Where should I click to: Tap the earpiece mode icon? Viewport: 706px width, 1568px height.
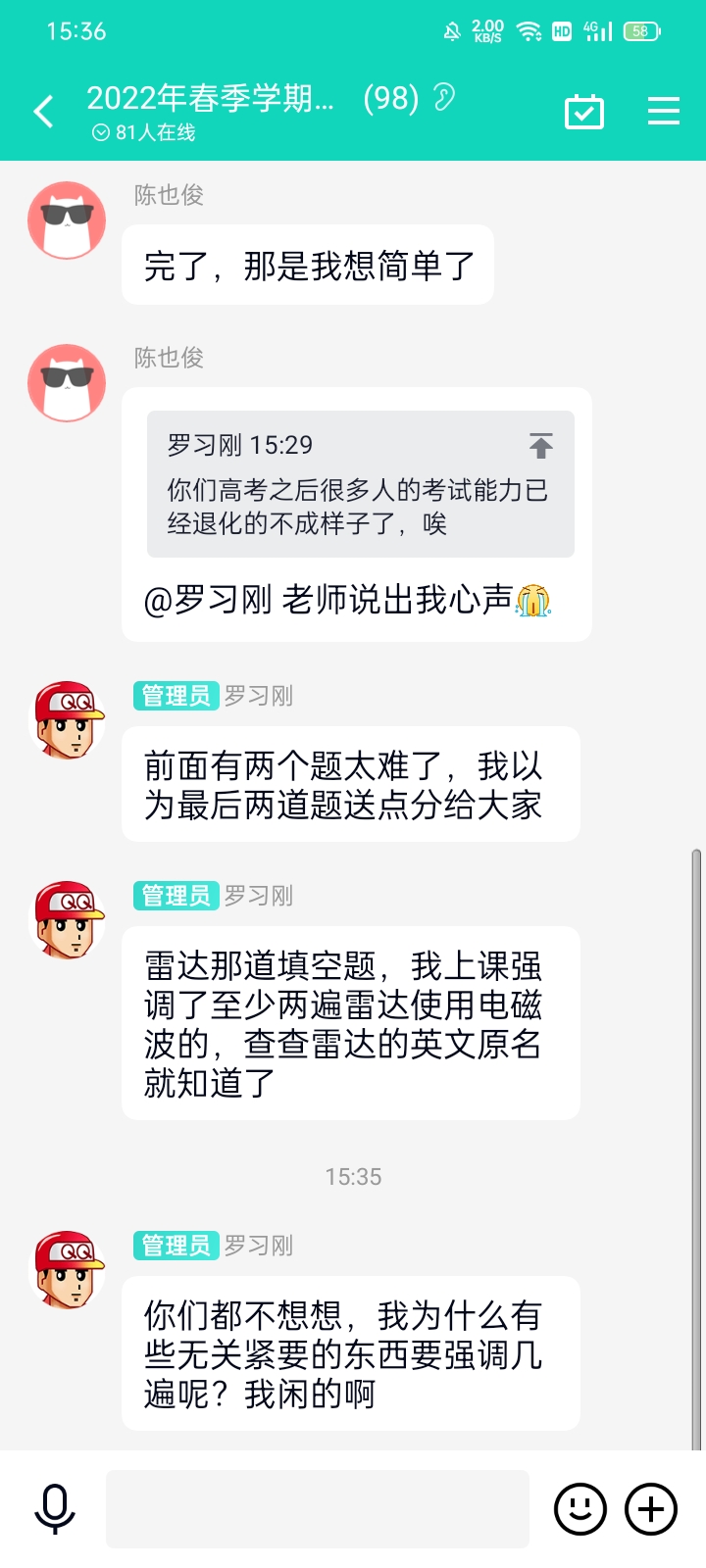click(x=444, y=98)
